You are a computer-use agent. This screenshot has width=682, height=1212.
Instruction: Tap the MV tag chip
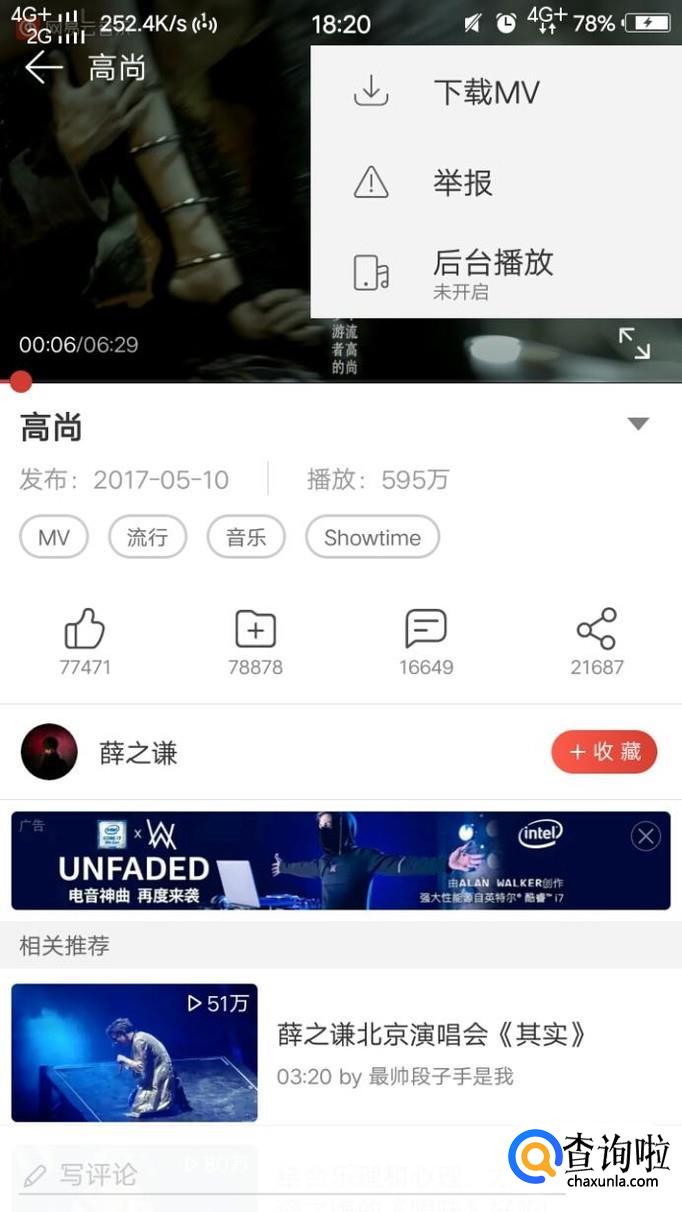(54, 538)
